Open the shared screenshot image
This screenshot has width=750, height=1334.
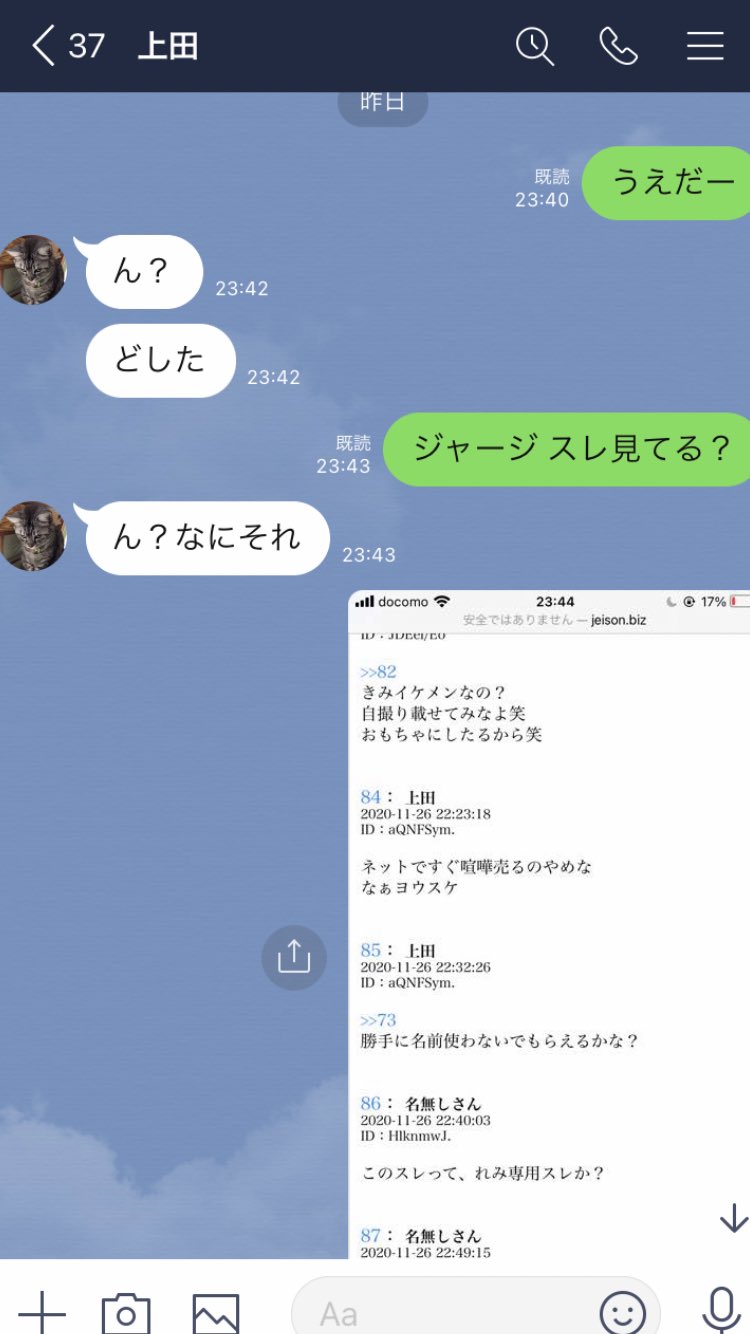point(548,920)
